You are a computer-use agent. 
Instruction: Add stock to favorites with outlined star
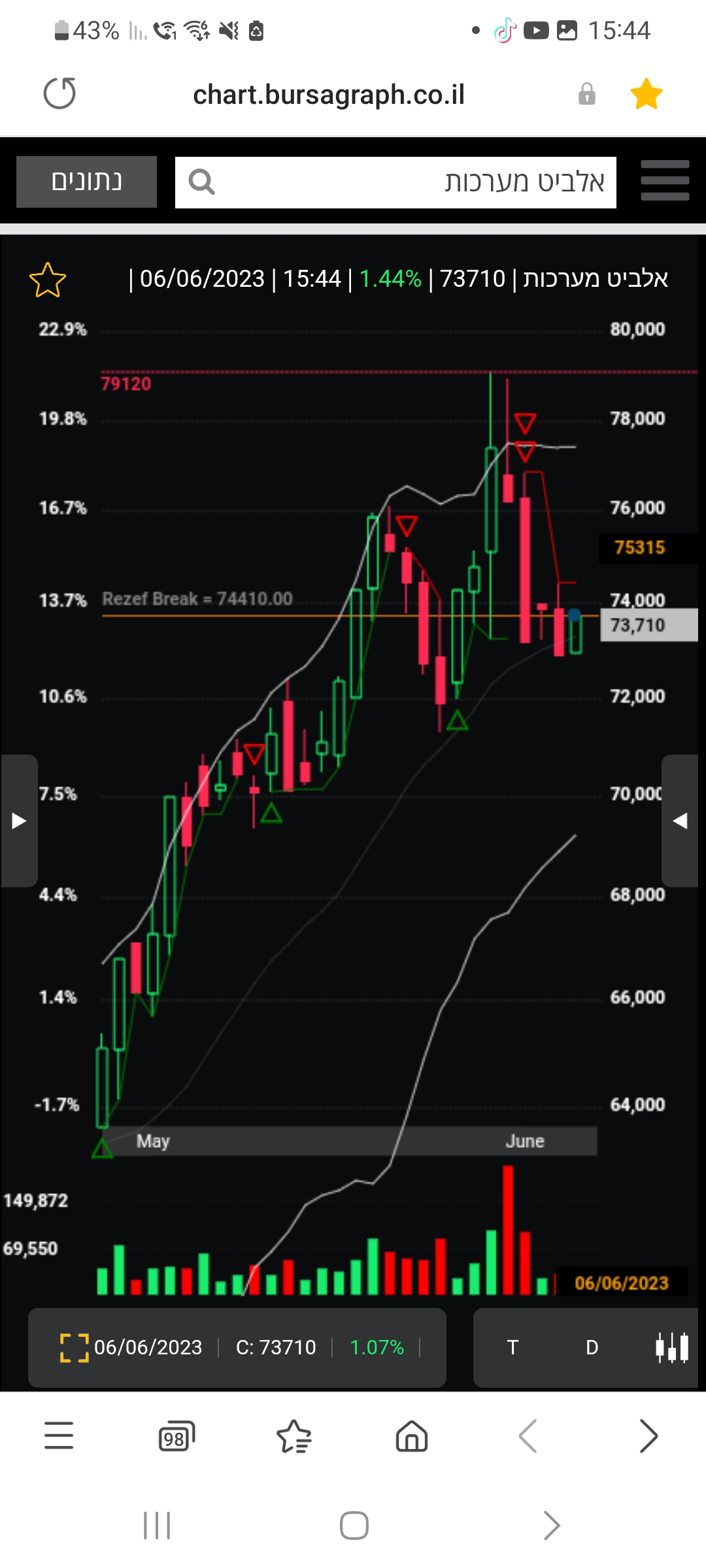click(x=48, y=280)
